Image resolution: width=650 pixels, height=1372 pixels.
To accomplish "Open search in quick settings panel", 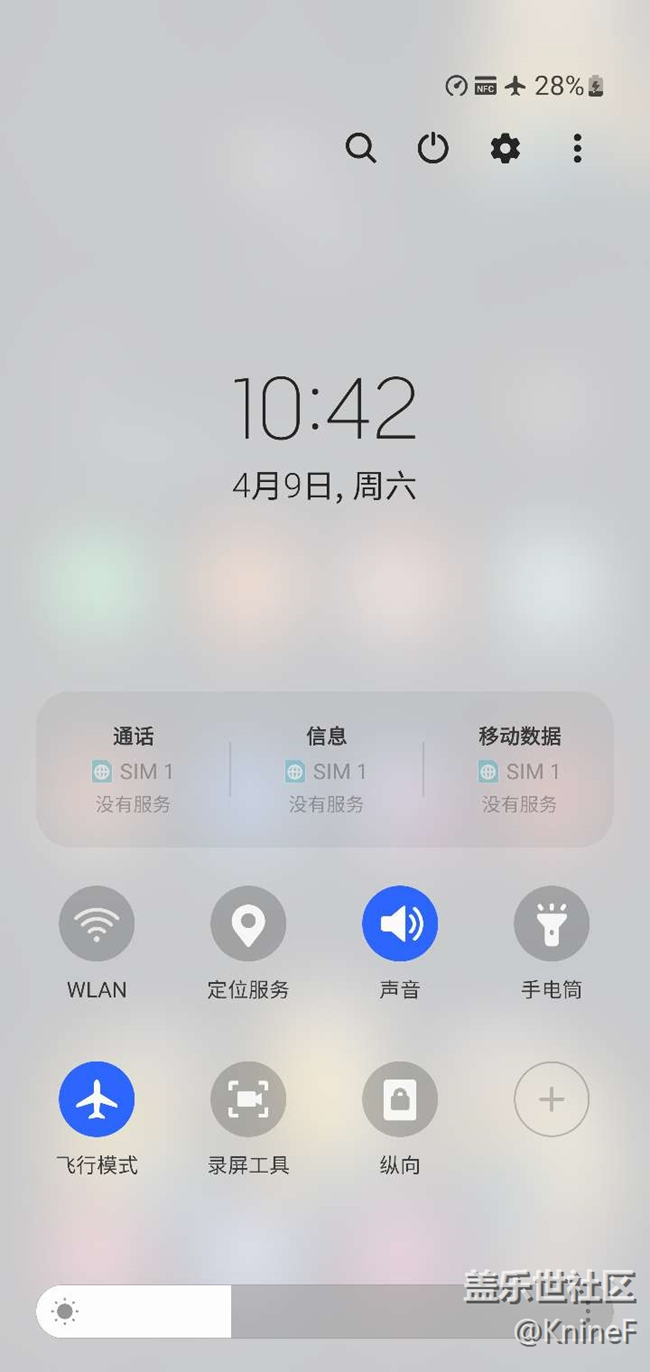I will [x=361, y=148].
